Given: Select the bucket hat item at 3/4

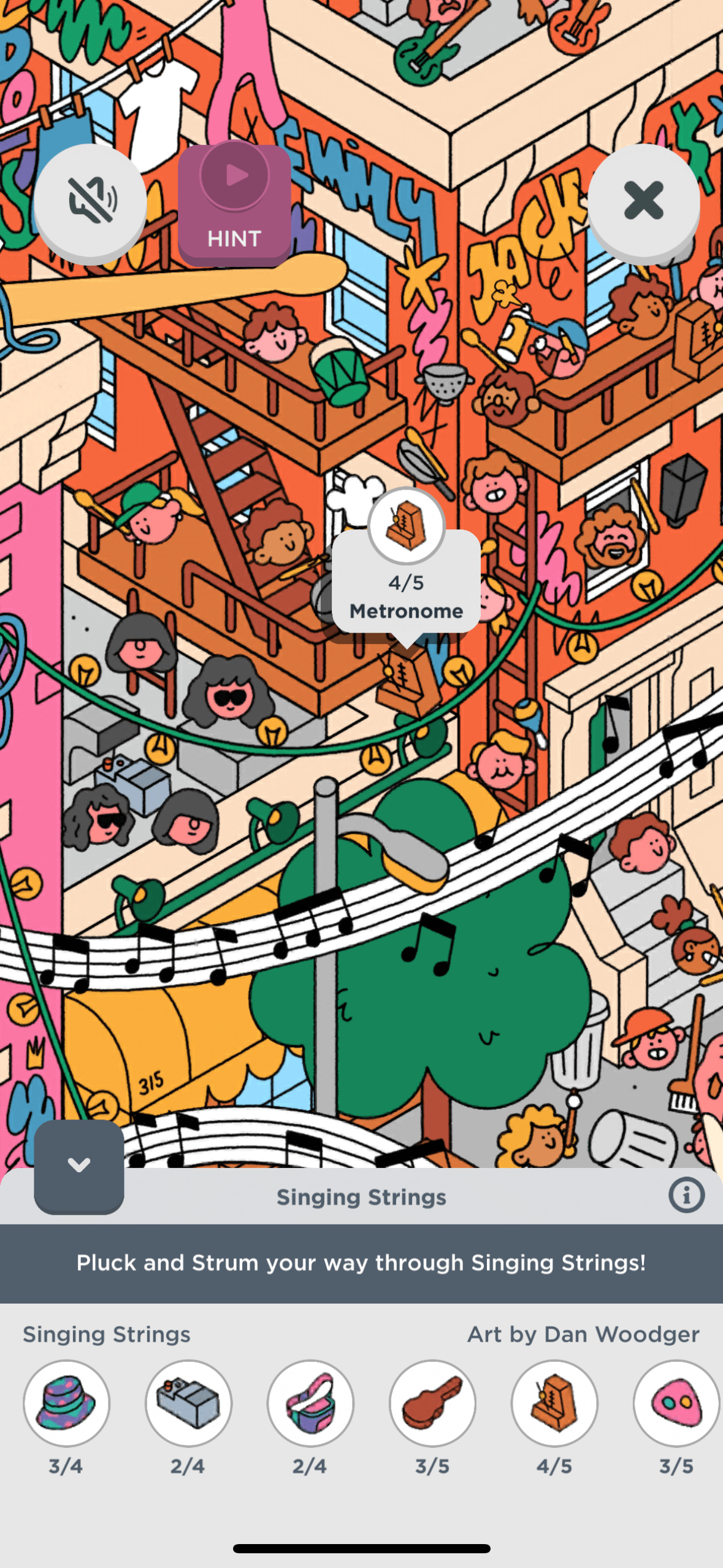Looking at the screenshot, I should 66,1403.
